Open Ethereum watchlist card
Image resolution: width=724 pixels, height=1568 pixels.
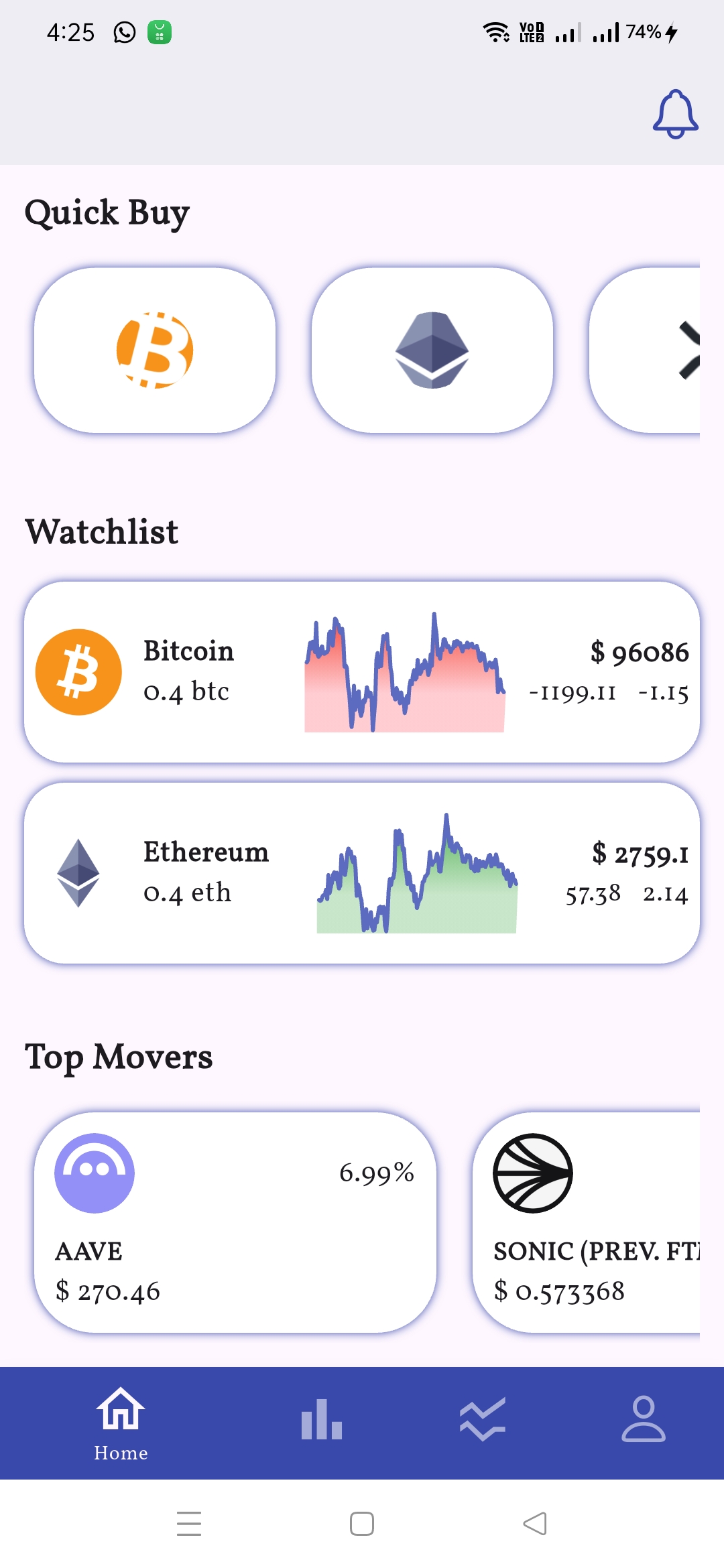click(x=362, y=873)
